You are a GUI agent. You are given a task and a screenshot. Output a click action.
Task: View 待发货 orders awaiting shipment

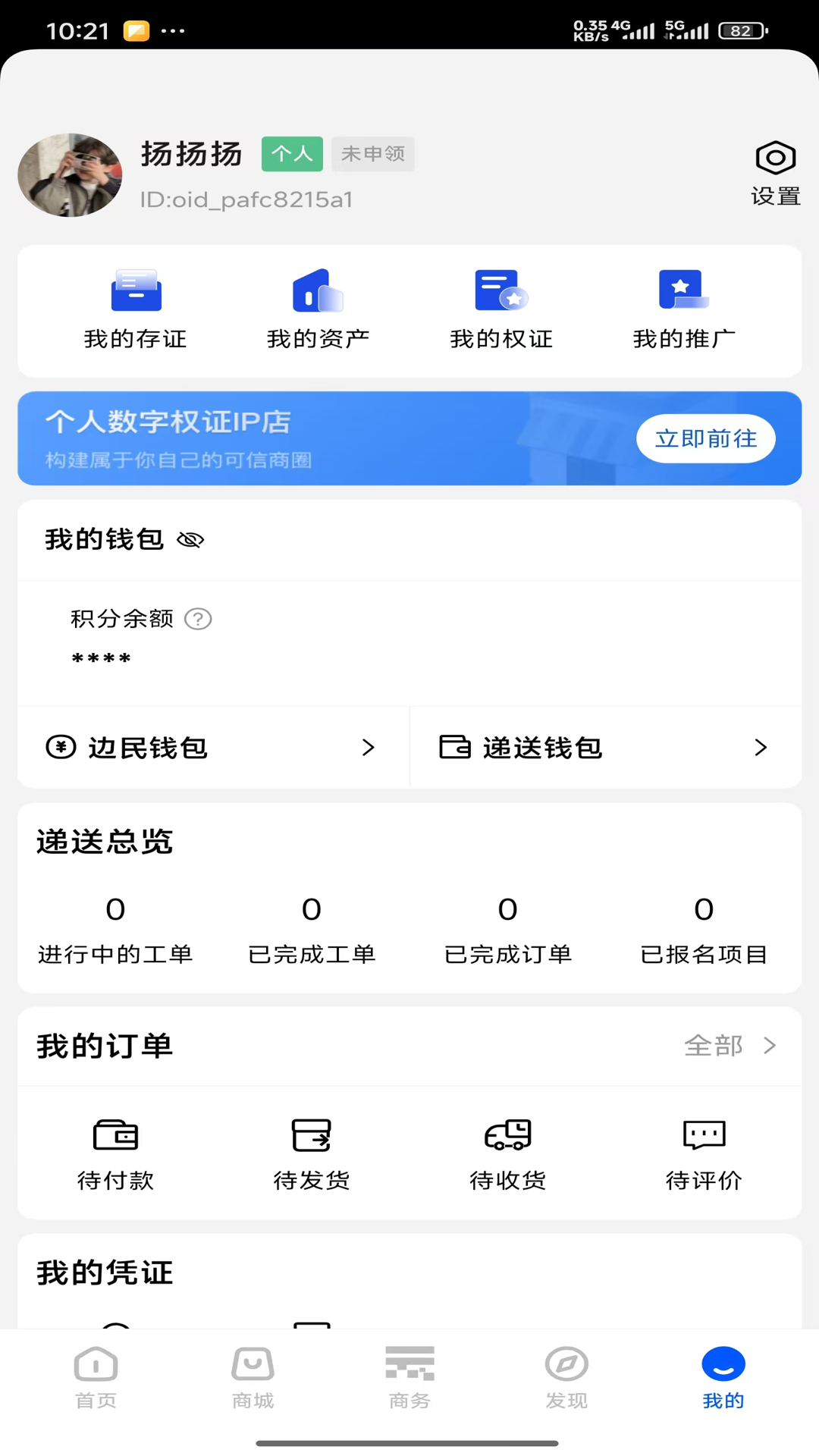pyautogui.click(x=311, y=1153)
